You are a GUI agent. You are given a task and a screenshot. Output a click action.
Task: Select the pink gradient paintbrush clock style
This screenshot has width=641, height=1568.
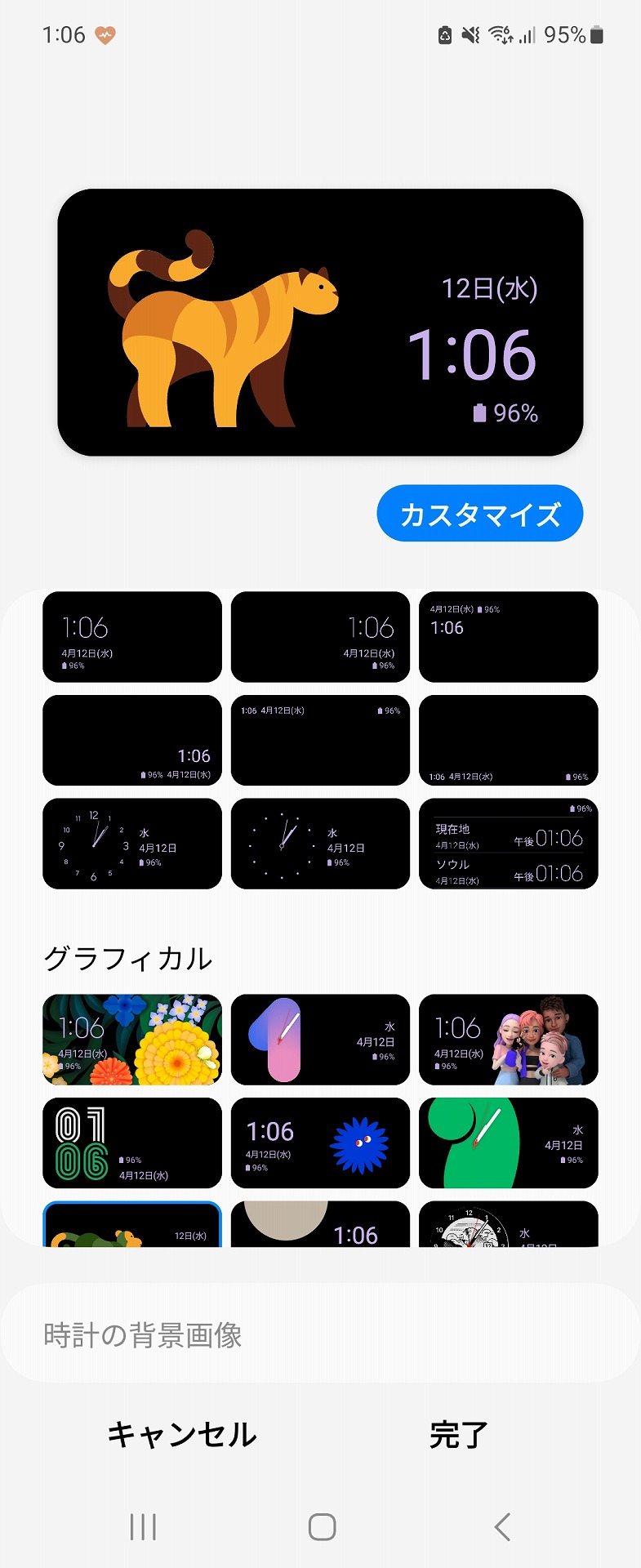coord(319,1040)
